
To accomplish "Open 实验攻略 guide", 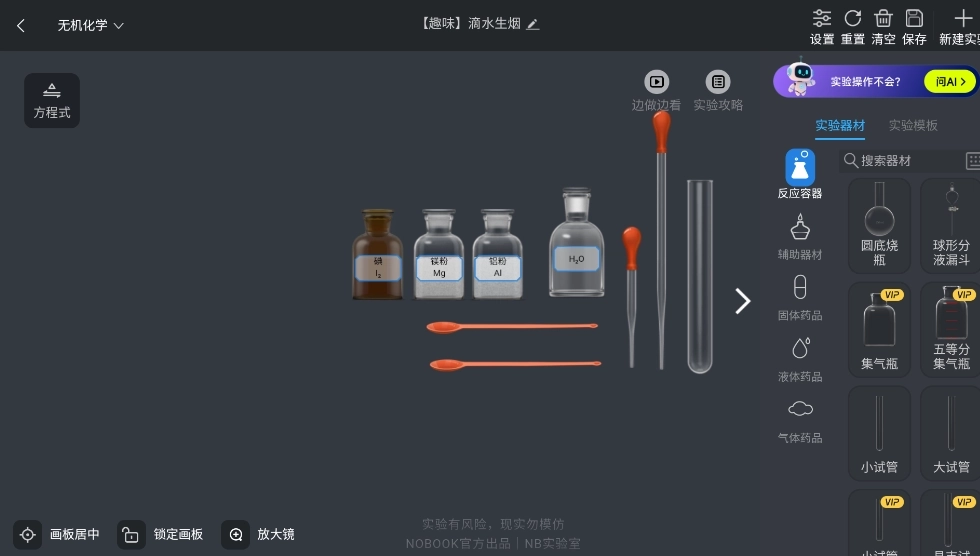I will tap(718, 91).
